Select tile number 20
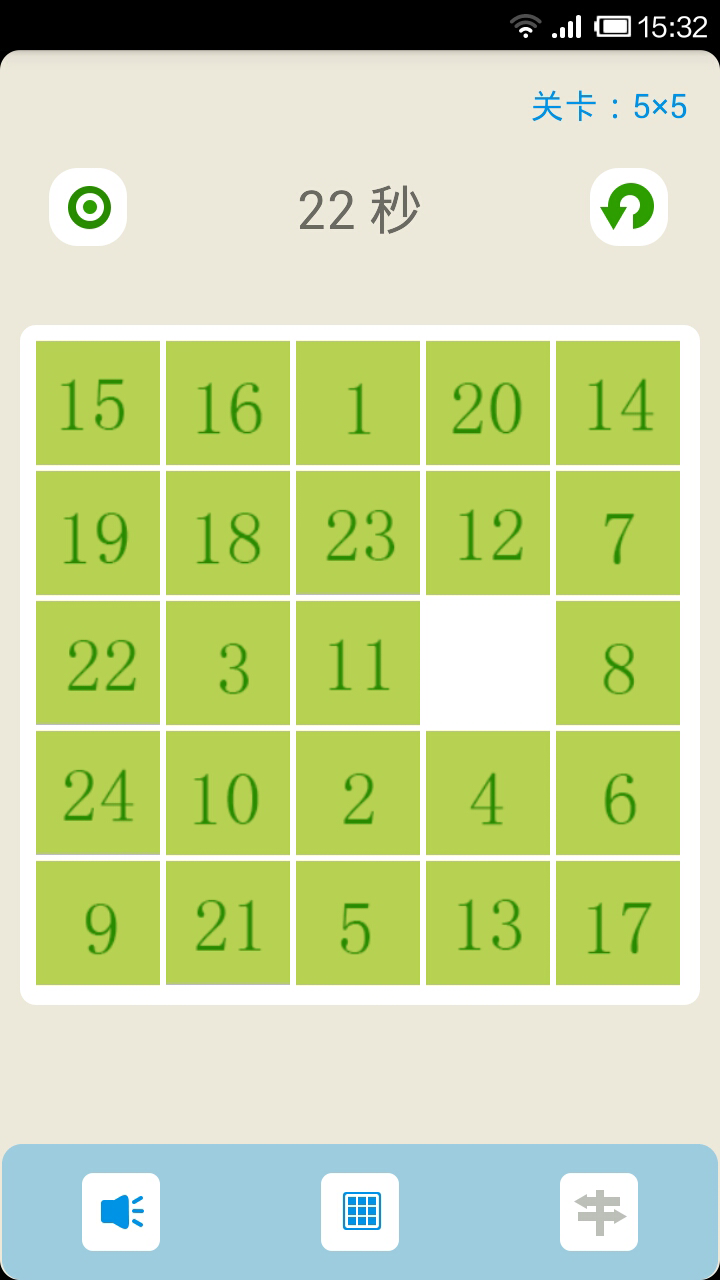Image resolution: width=720 pixels, height=1280 pixels. point(488,403)
